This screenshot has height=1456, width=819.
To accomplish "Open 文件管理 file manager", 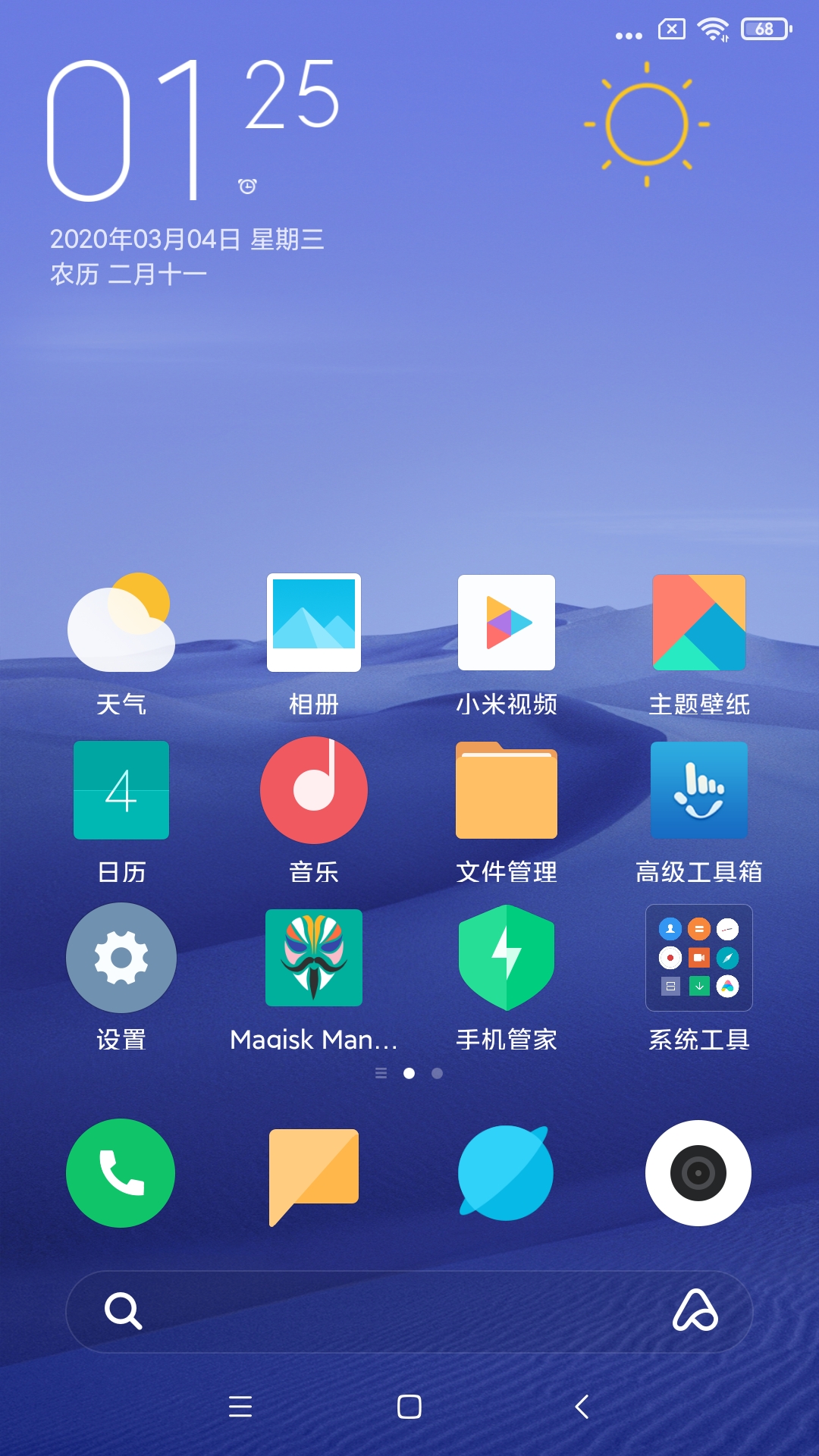I will [507, 790].
